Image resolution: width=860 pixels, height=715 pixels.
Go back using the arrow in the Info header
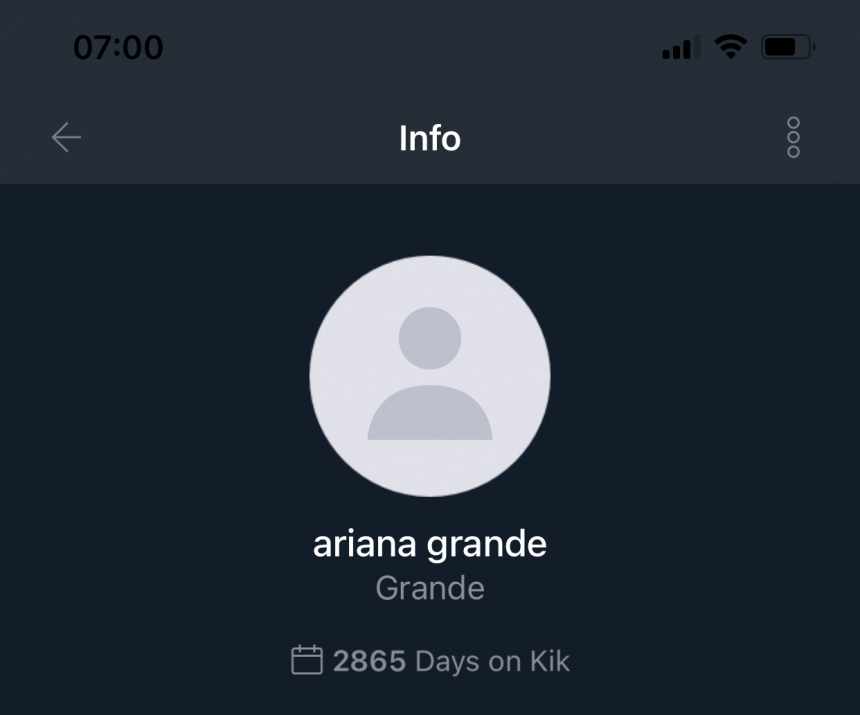[x=66, y=137]
